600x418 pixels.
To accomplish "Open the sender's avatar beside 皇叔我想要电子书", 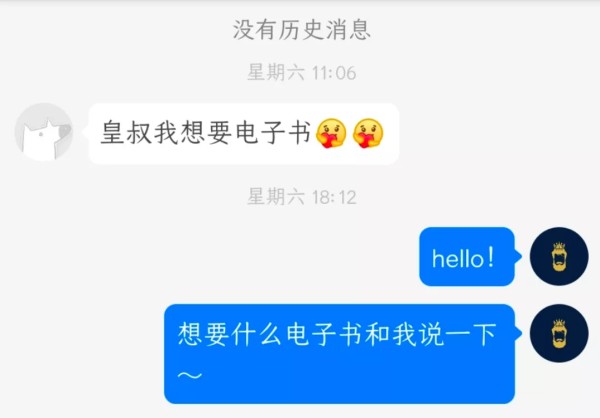I will coord(44,132).
